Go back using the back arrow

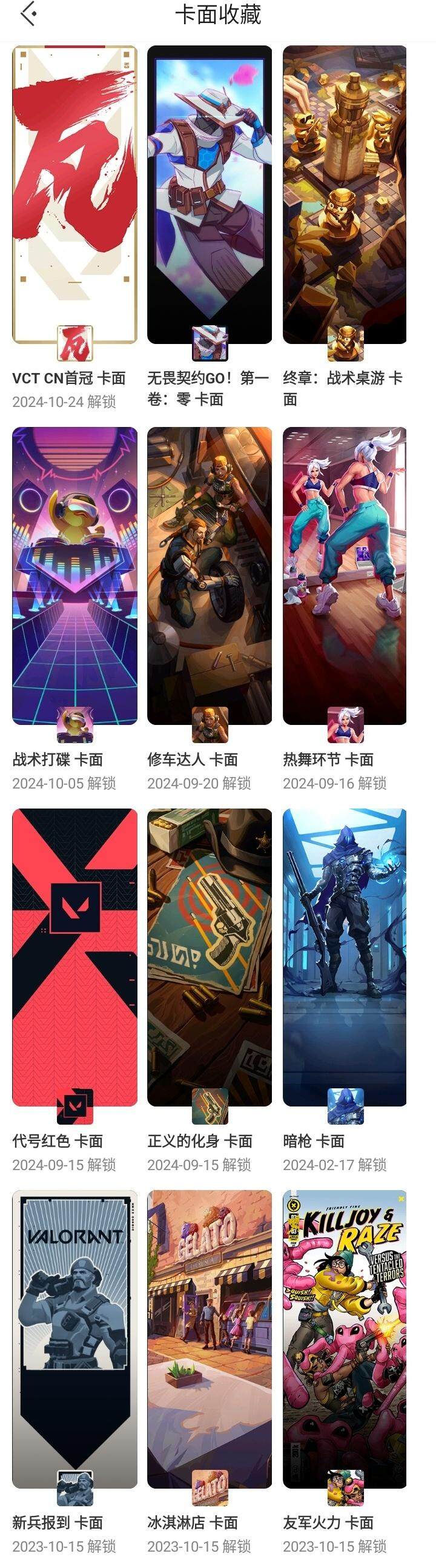click(x=28, y=15)
